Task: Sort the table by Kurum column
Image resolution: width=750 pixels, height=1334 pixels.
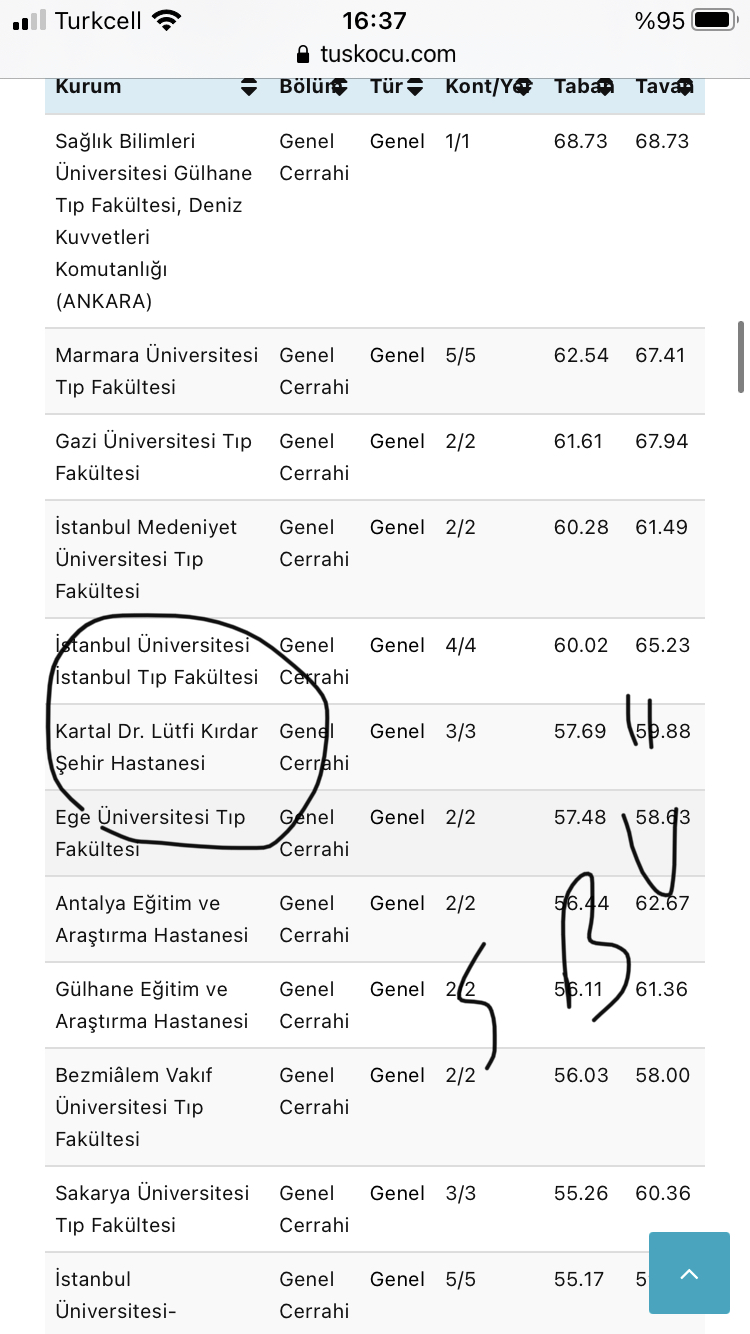Action: tap(249, 87)
